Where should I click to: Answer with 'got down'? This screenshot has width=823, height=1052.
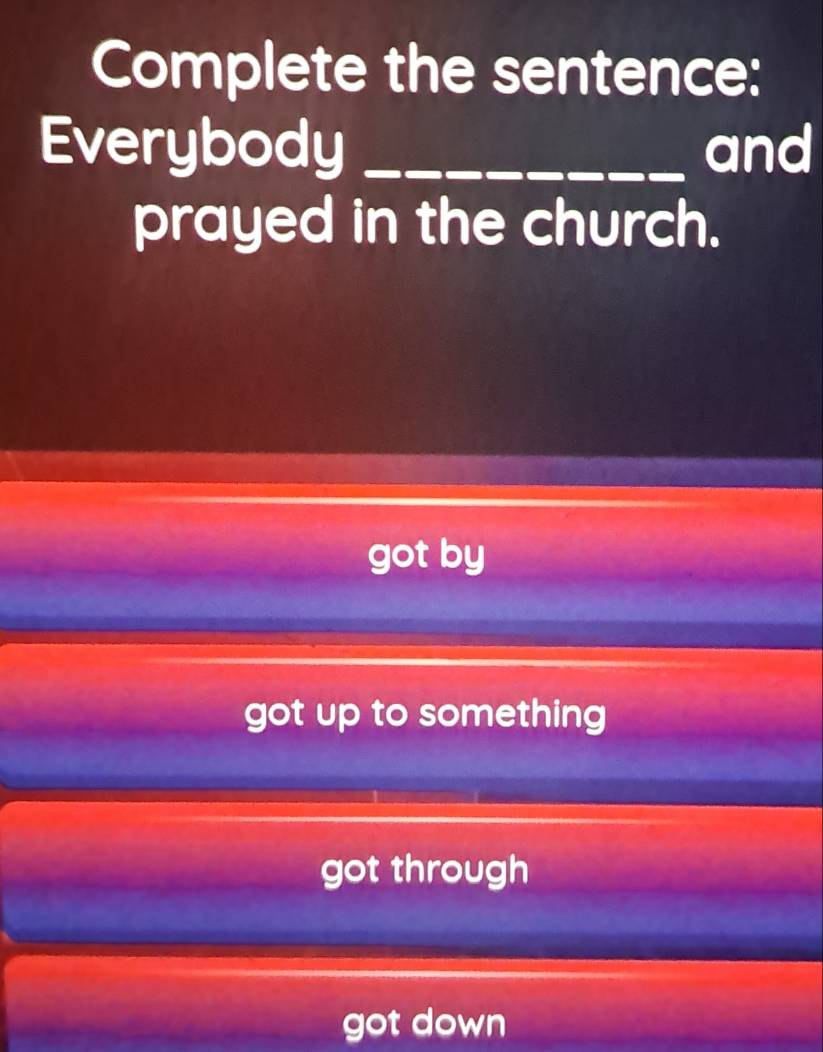click(424, 1022)
